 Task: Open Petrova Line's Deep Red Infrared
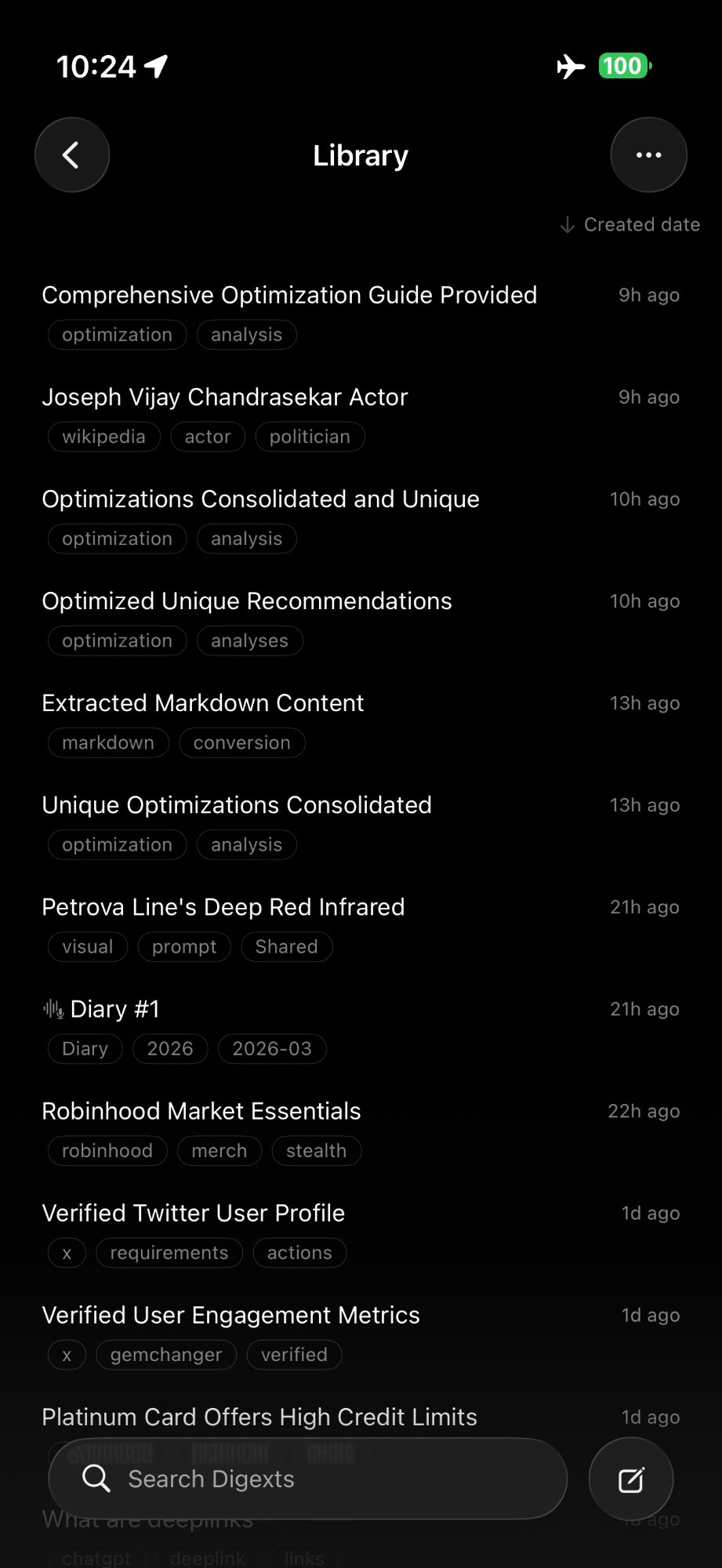coord(223,907)
